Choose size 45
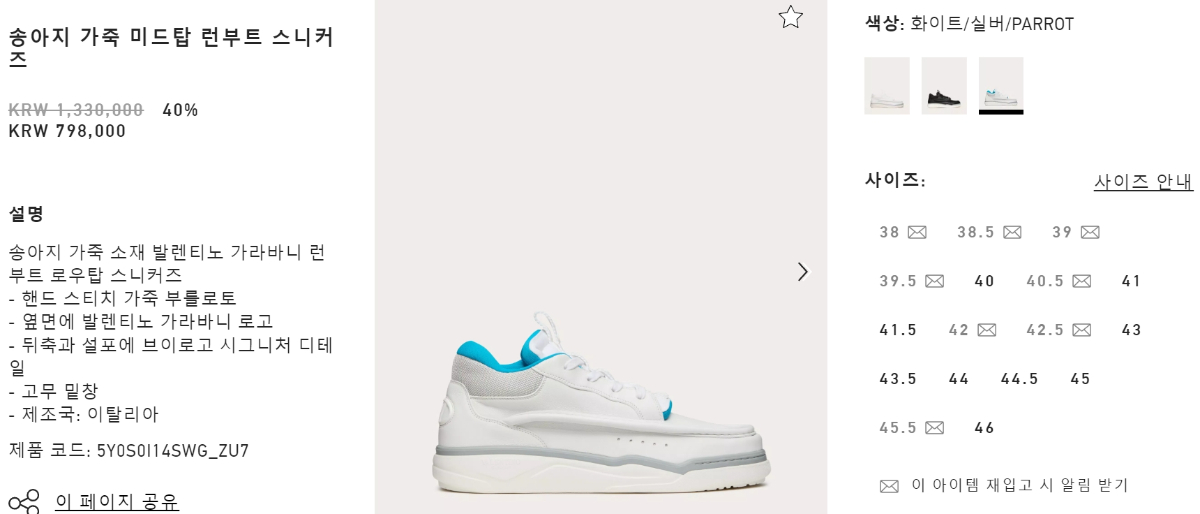The height and width of the screenshot is (514, 1200). point(1081,379)
